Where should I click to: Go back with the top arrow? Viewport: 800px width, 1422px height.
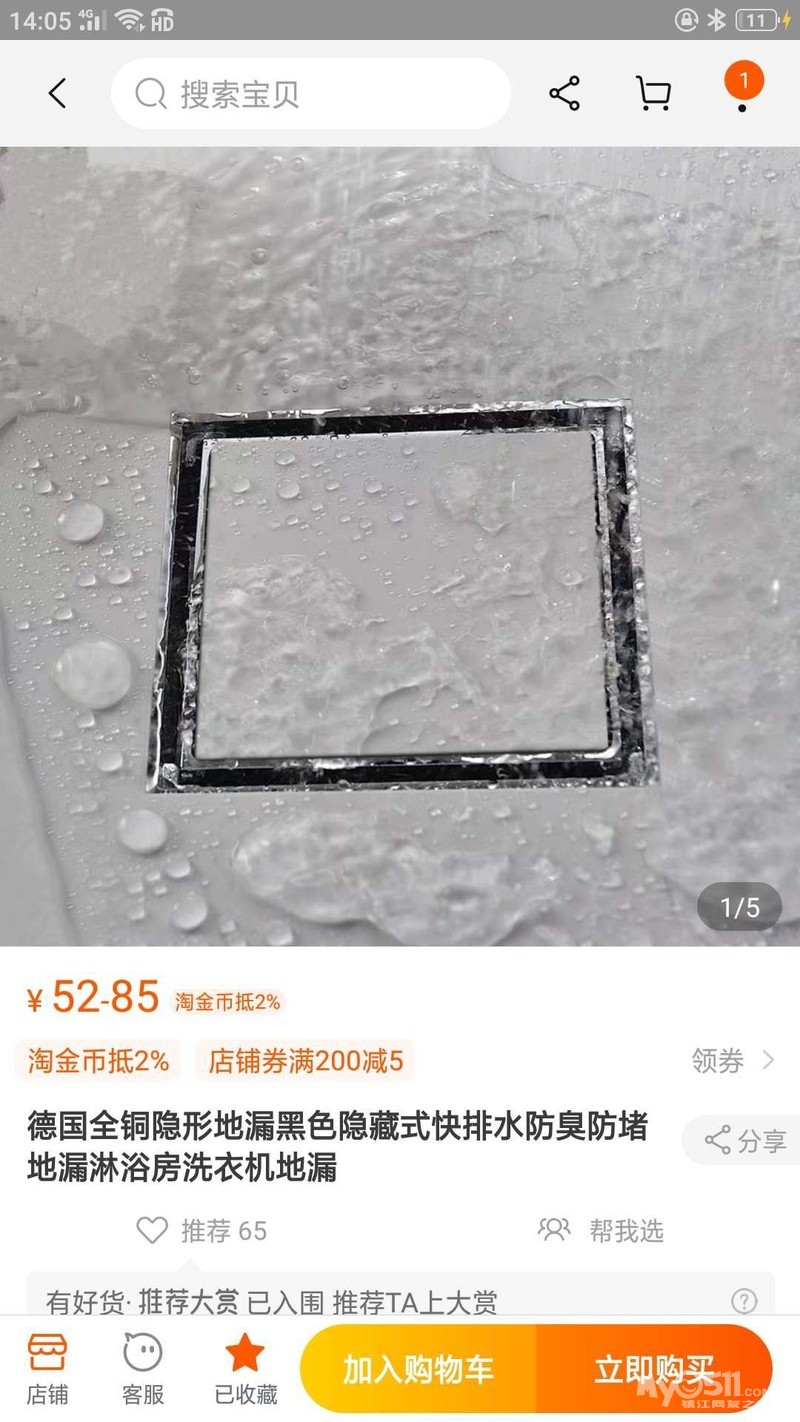[57, 94]
